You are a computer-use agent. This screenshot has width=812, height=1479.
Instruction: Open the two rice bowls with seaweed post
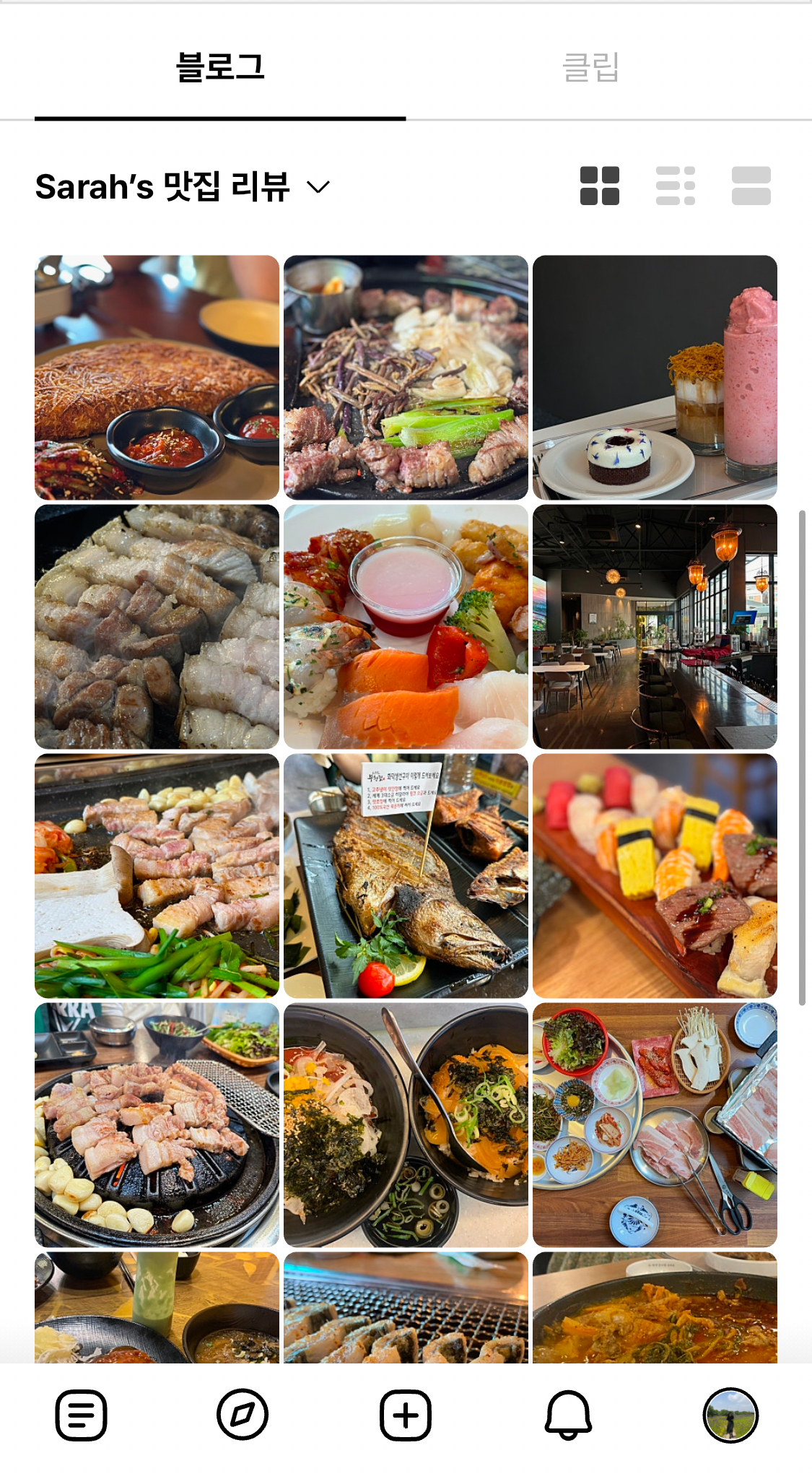coord(406,1125)
